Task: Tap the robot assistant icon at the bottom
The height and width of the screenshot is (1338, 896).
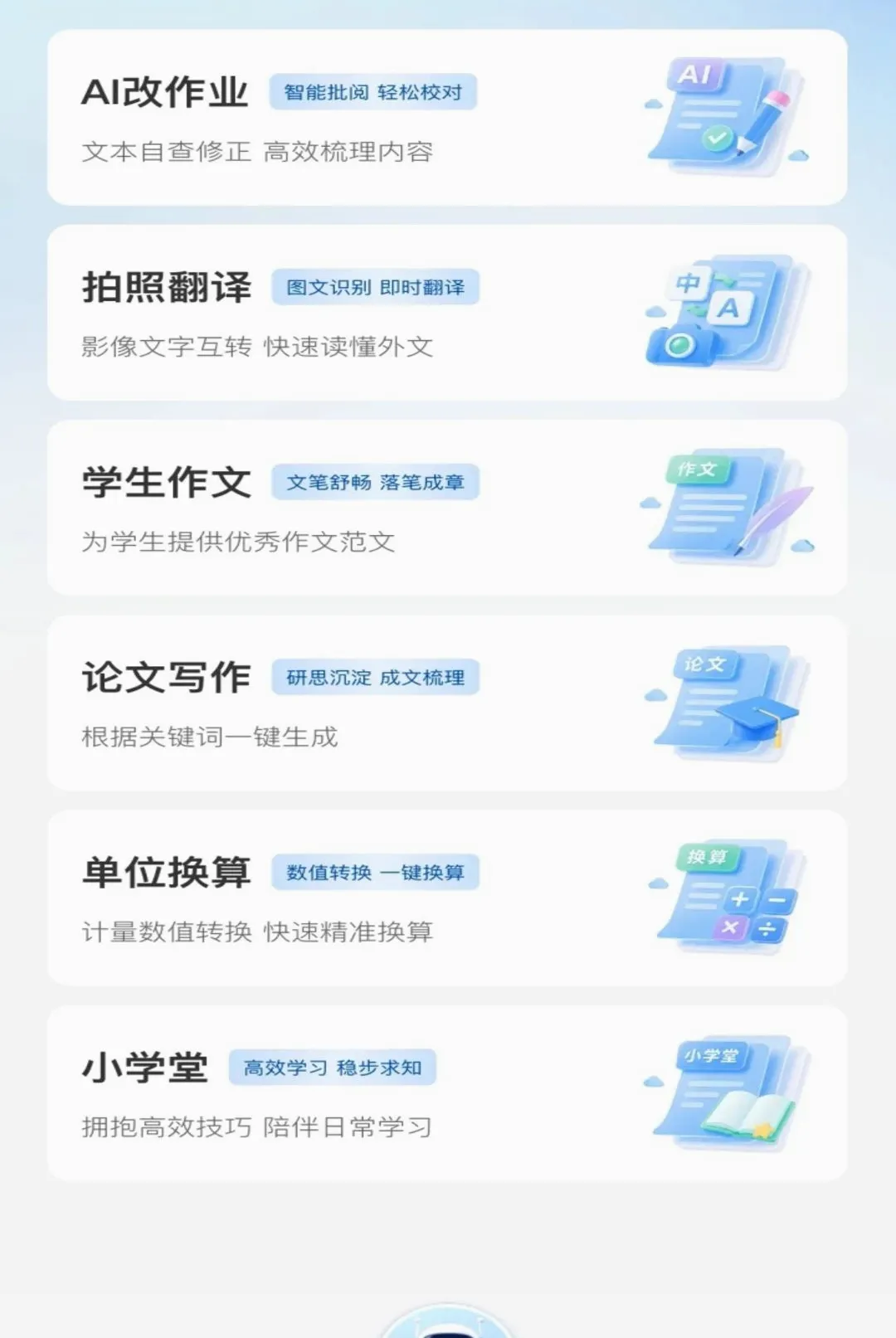Action: [x=448, y=1321]
